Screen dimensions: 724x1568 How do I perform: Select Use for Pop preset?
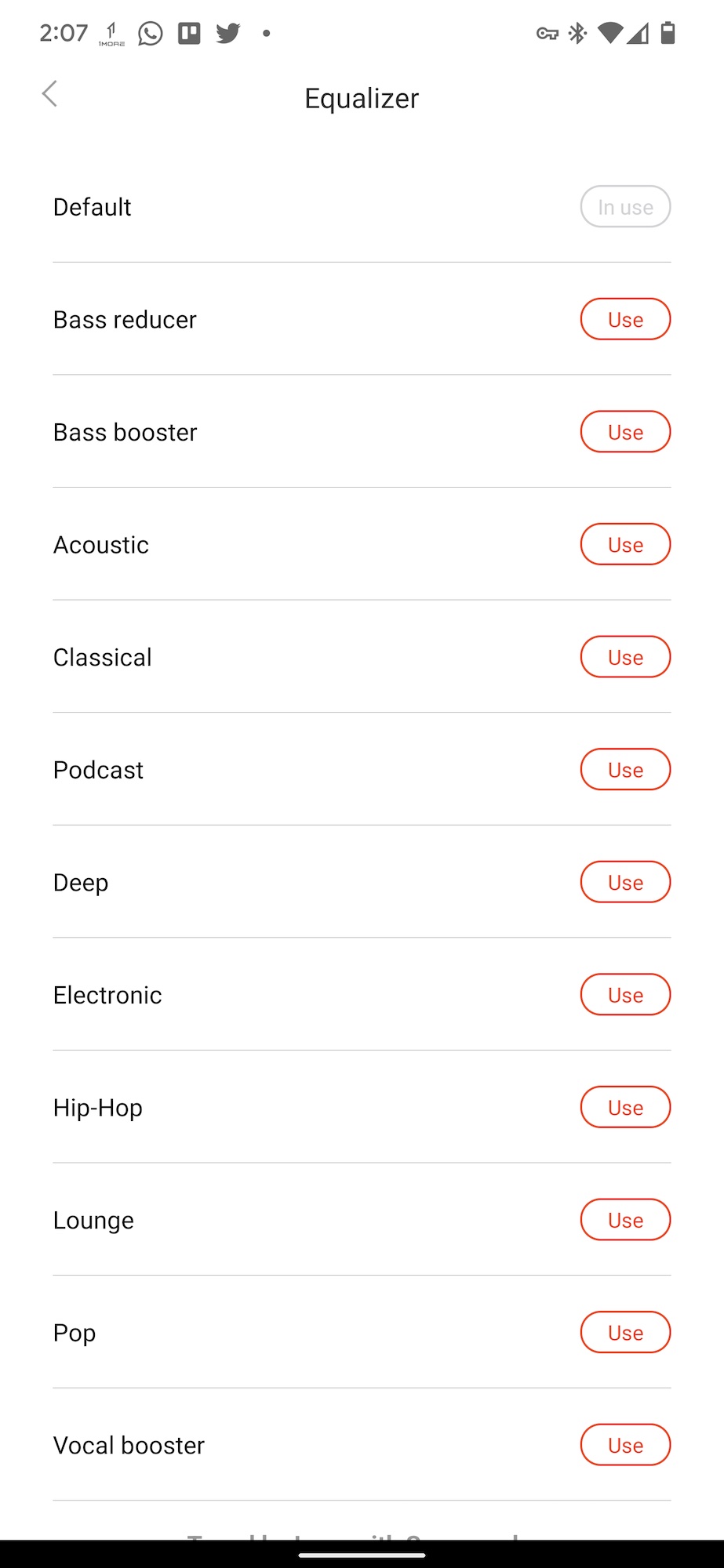pyautogui.click(x=625, y=1333)
